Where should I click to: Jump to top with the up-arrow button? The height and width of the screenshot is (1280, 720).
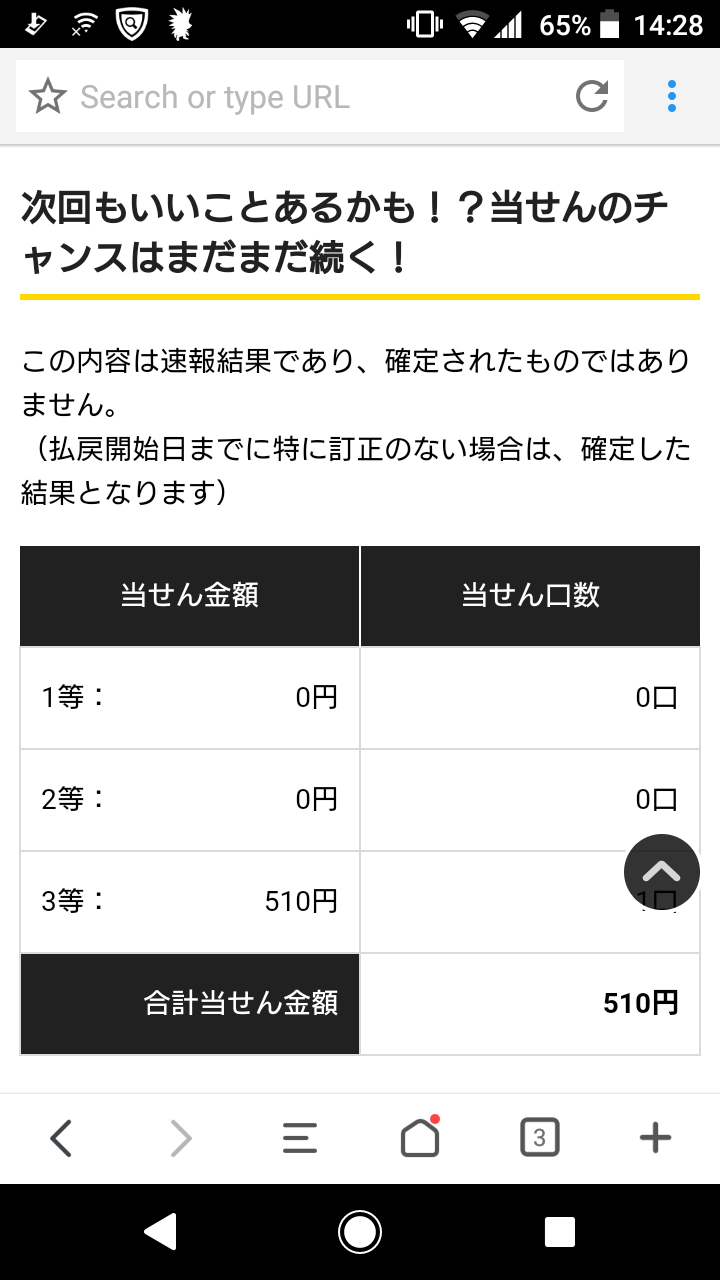(661, 872)
